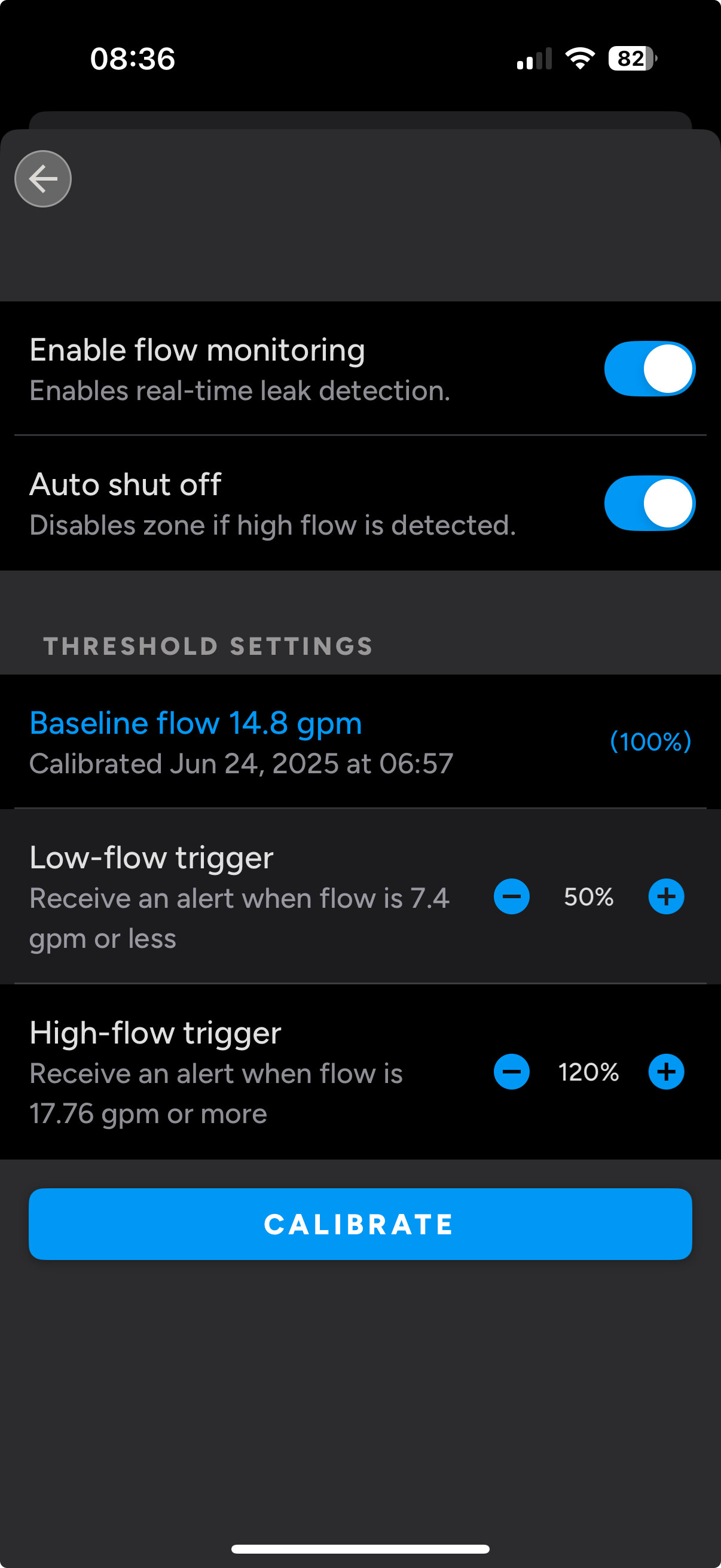Turn off Auto shut off
721x1568 pixels.
point(649,504)
